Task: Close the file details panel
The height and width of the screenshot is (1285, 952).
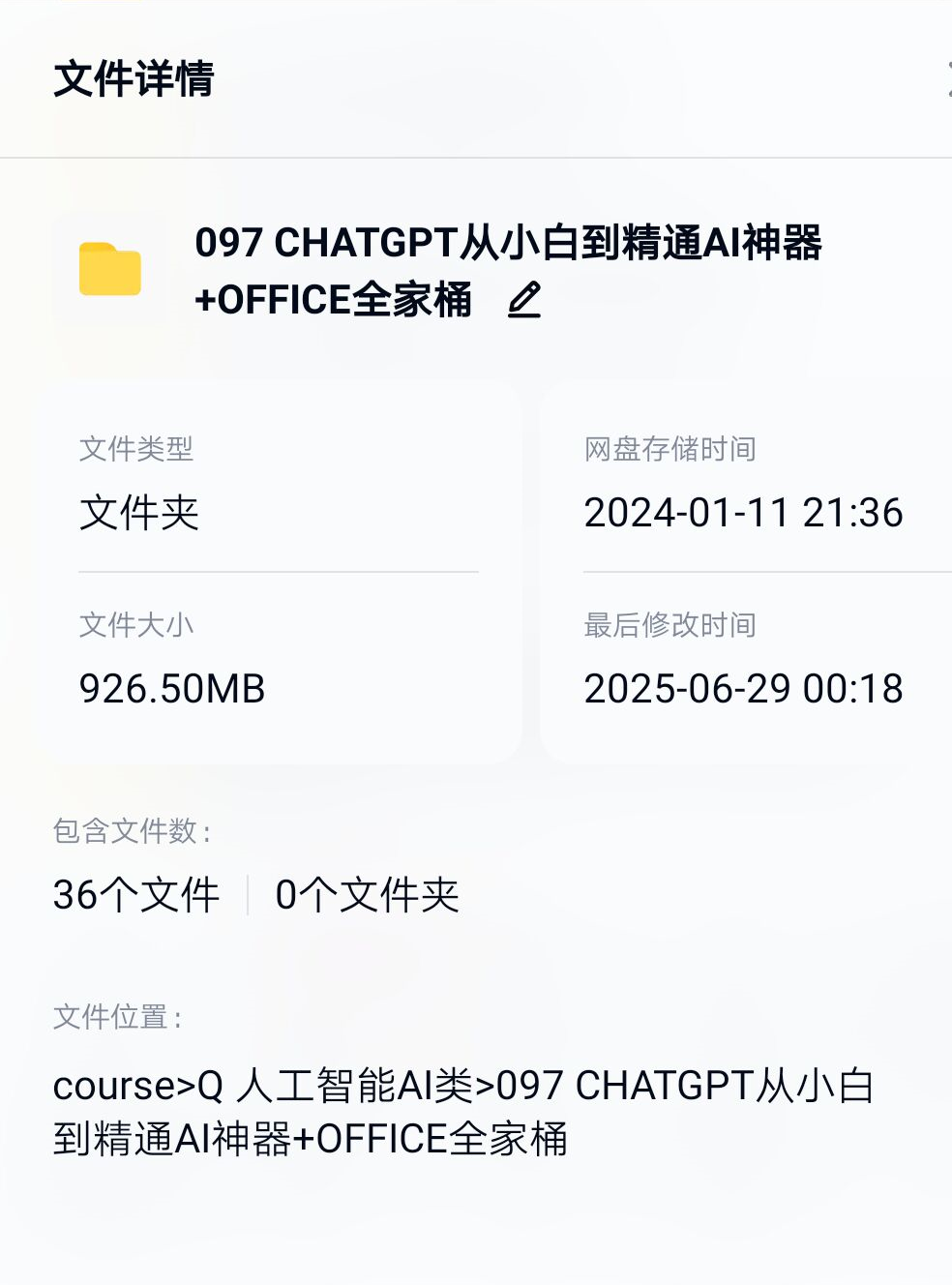Action: pos(947,79)
